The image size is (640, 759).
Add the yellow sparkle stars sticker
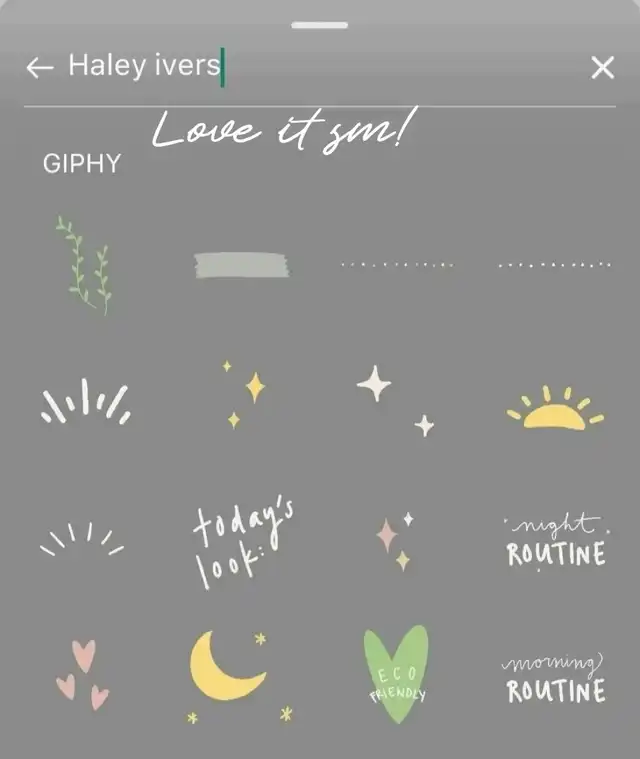(246, 394)
